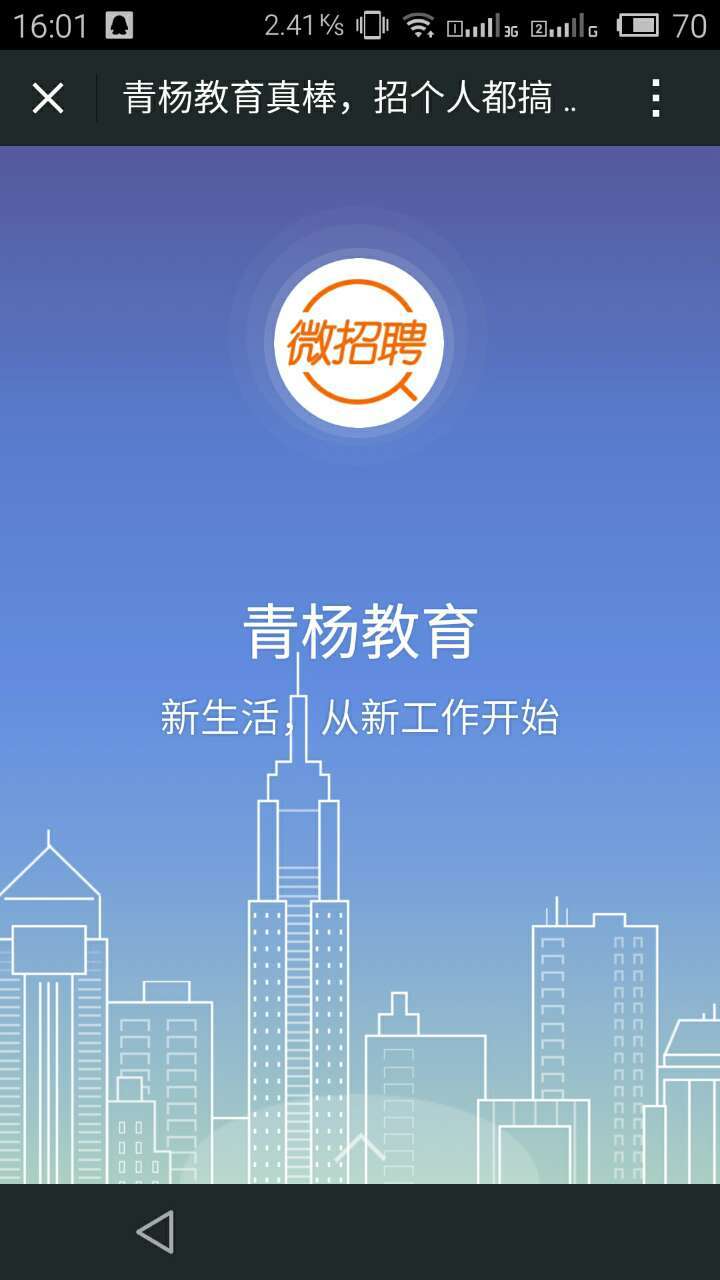Close the 青杨教育 web page
Viewport: 720px width, 1280px height.
point(47,98)
